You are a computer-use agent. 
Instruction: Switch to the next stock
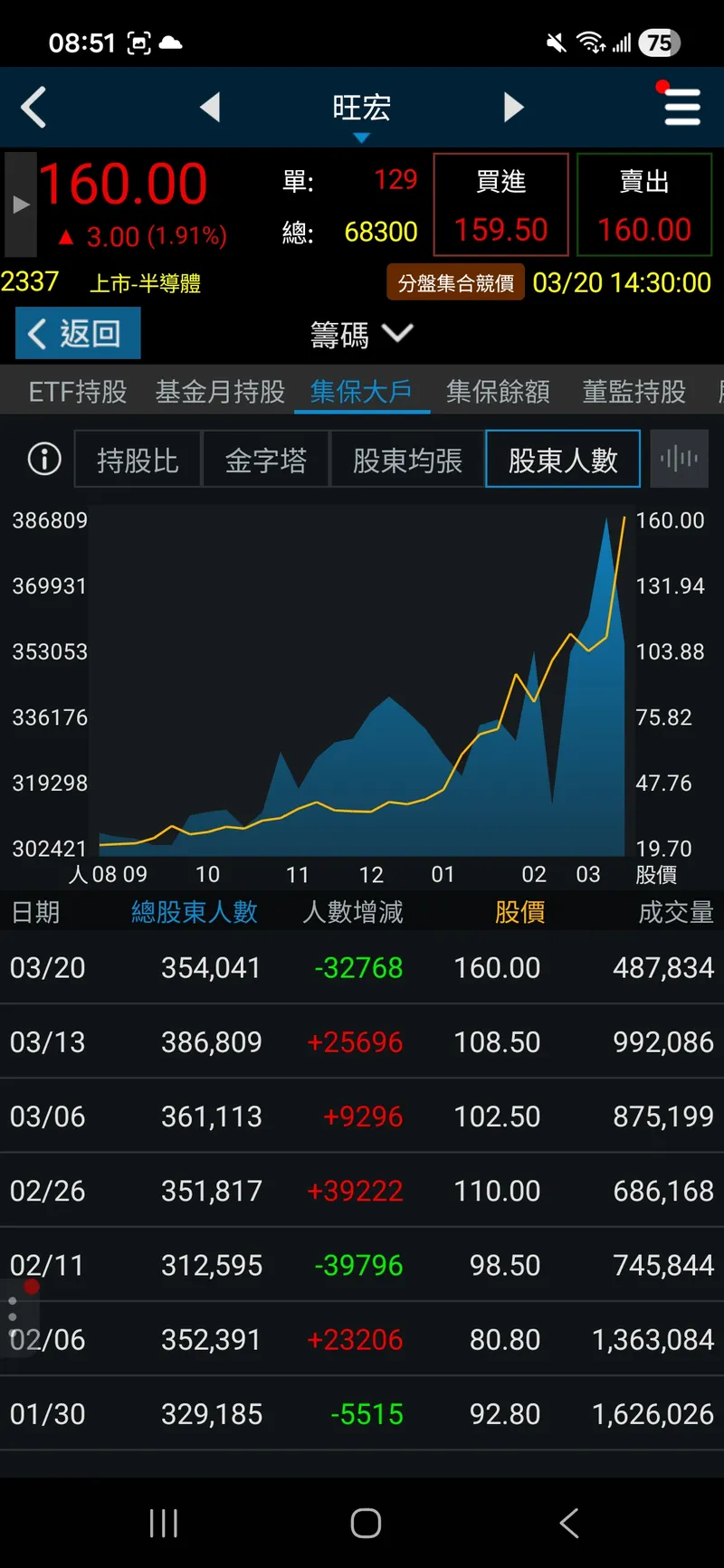513,108
